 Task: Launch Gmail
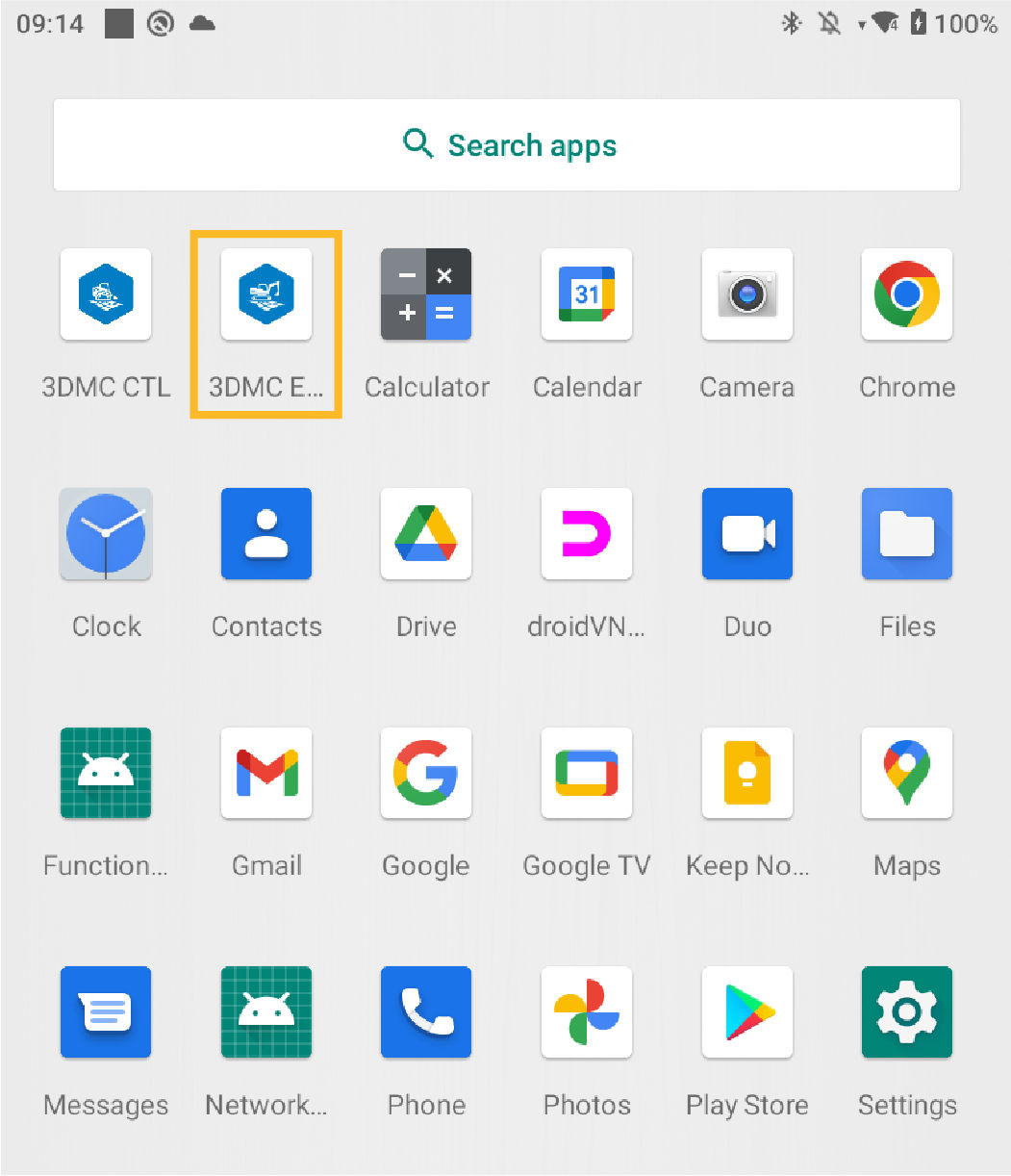266,773
